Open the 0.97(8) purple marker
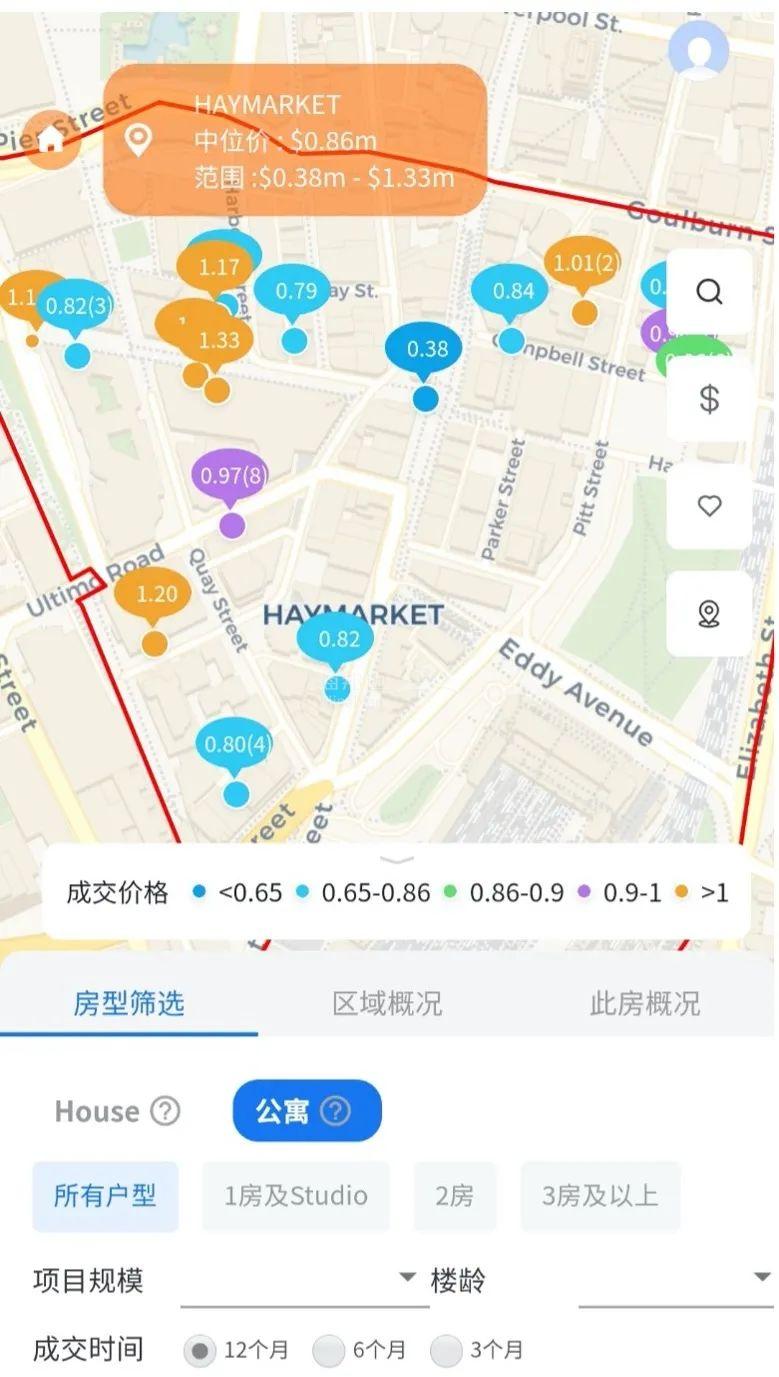The image size is (779, 1377). [x=231, y=477]
